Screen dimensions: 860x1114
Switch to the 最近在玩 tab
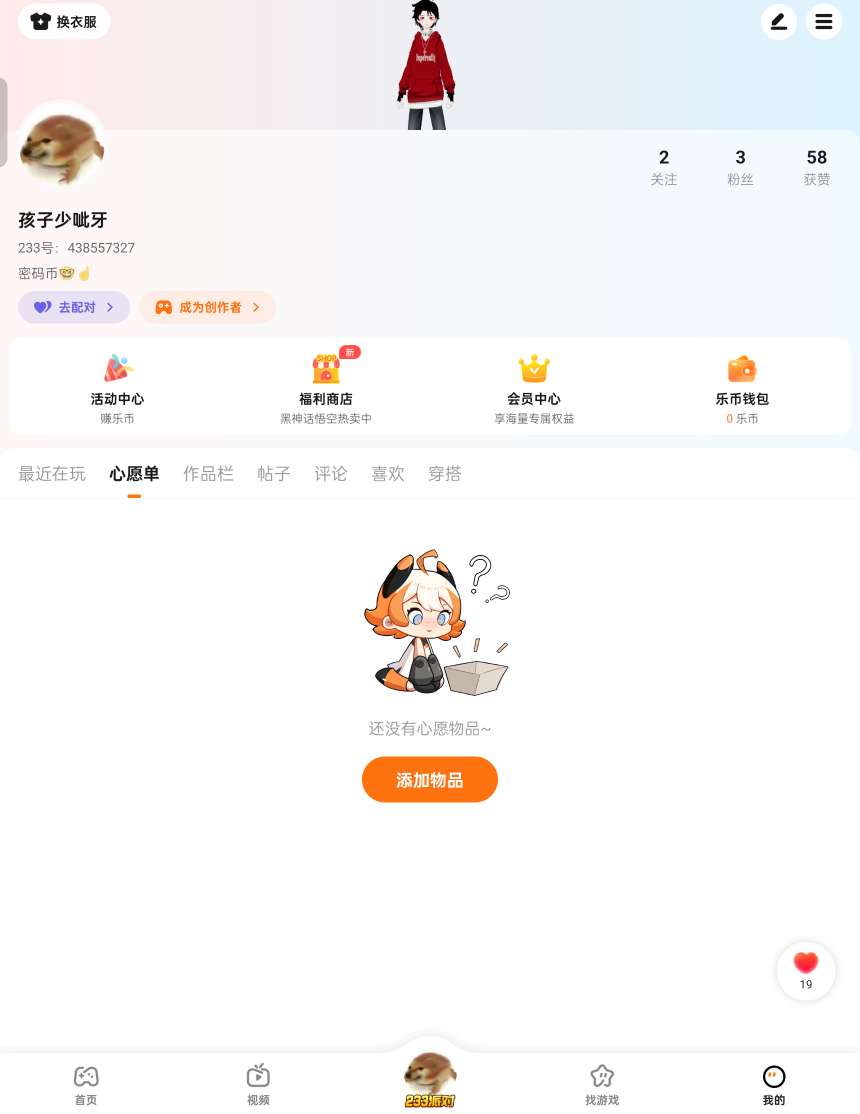[x=52, y=474]
